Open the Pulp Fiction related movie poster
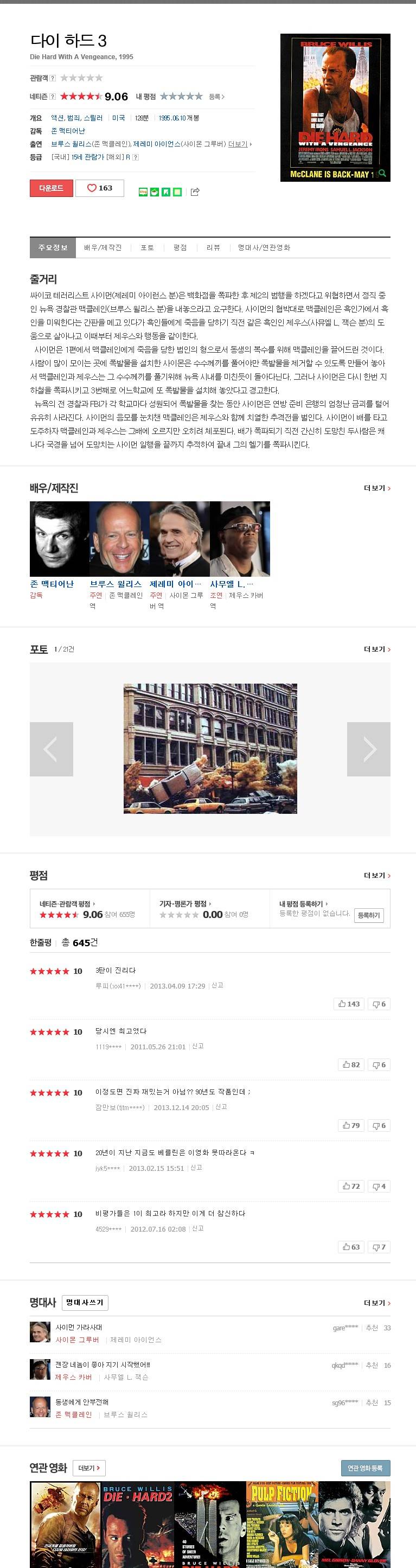This screenshot has width=416, height=1568. pyautogui.click(x=281, y=1522)
